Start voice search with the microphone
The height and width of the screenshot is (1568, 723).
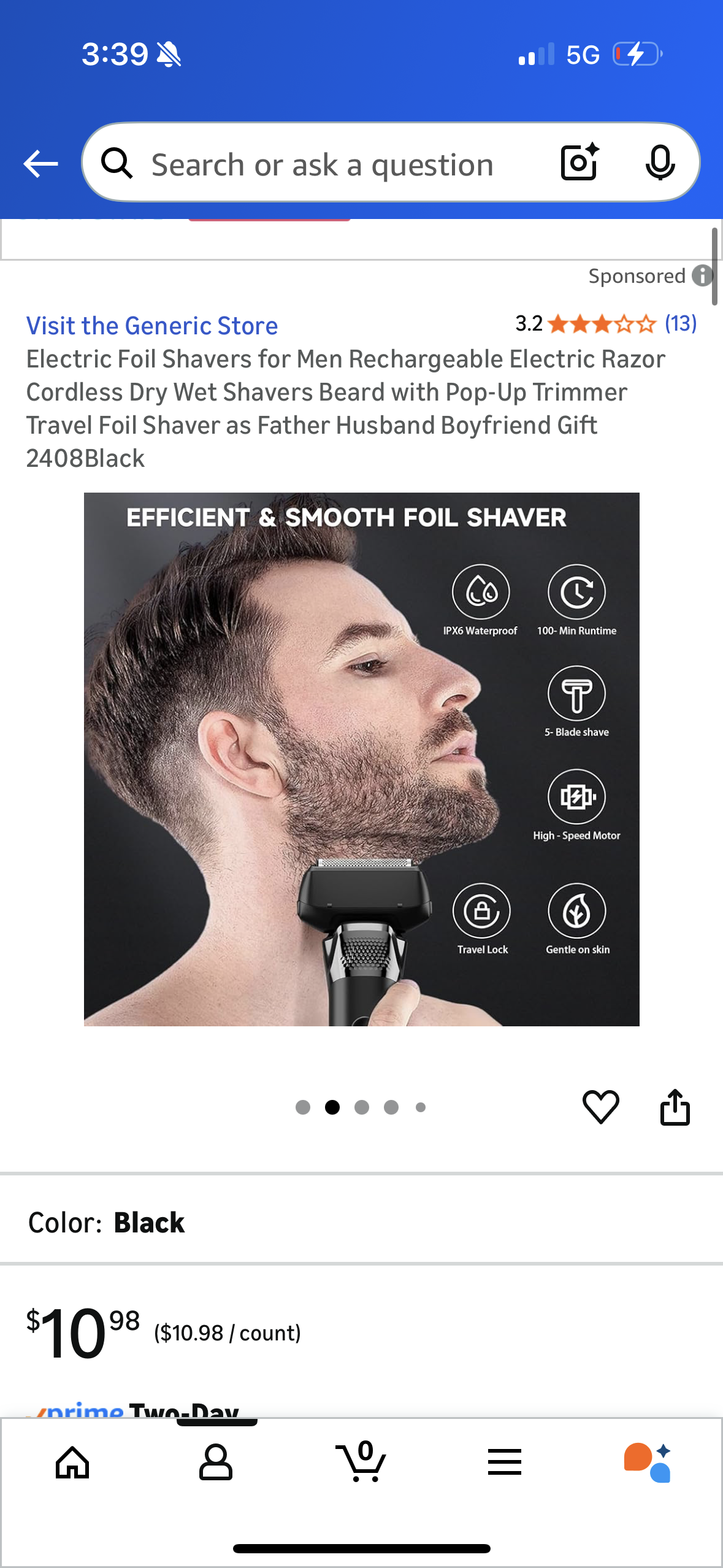click(660, 163)
